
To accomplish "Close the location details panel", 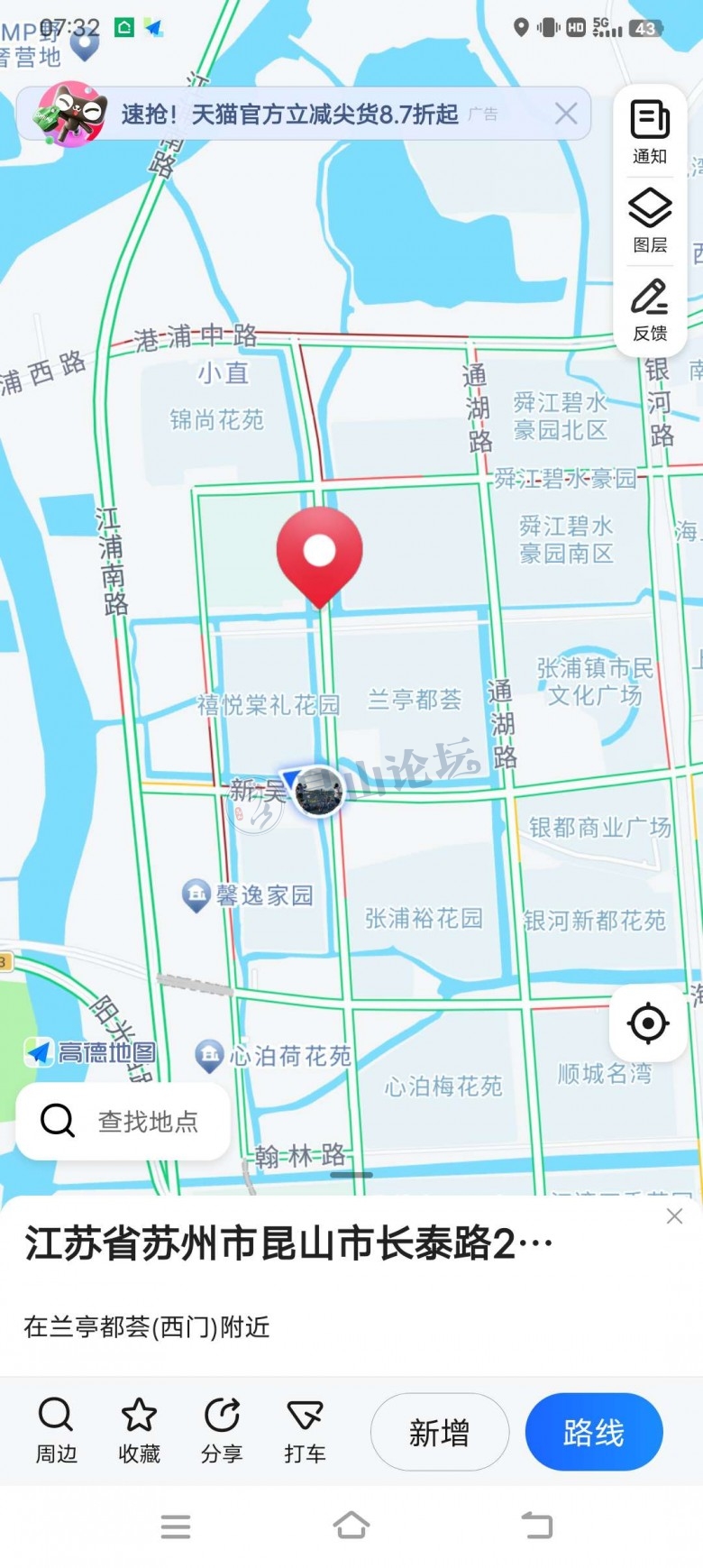I will [x=674, y=1216].
